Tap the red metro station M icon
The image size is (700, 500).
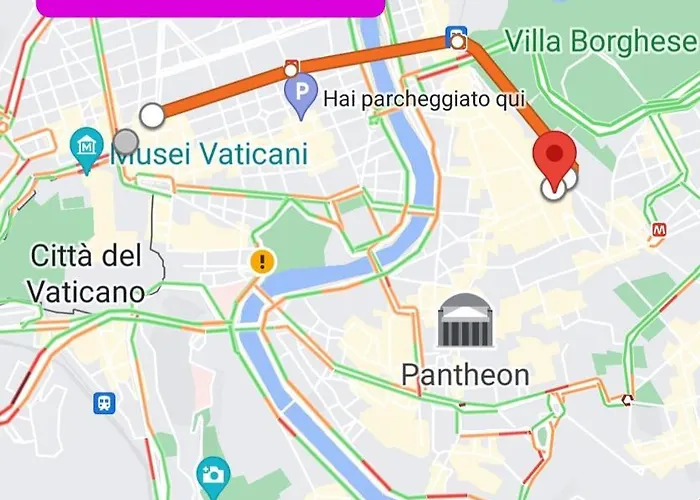pyautogui.click(x=658, y=229)
